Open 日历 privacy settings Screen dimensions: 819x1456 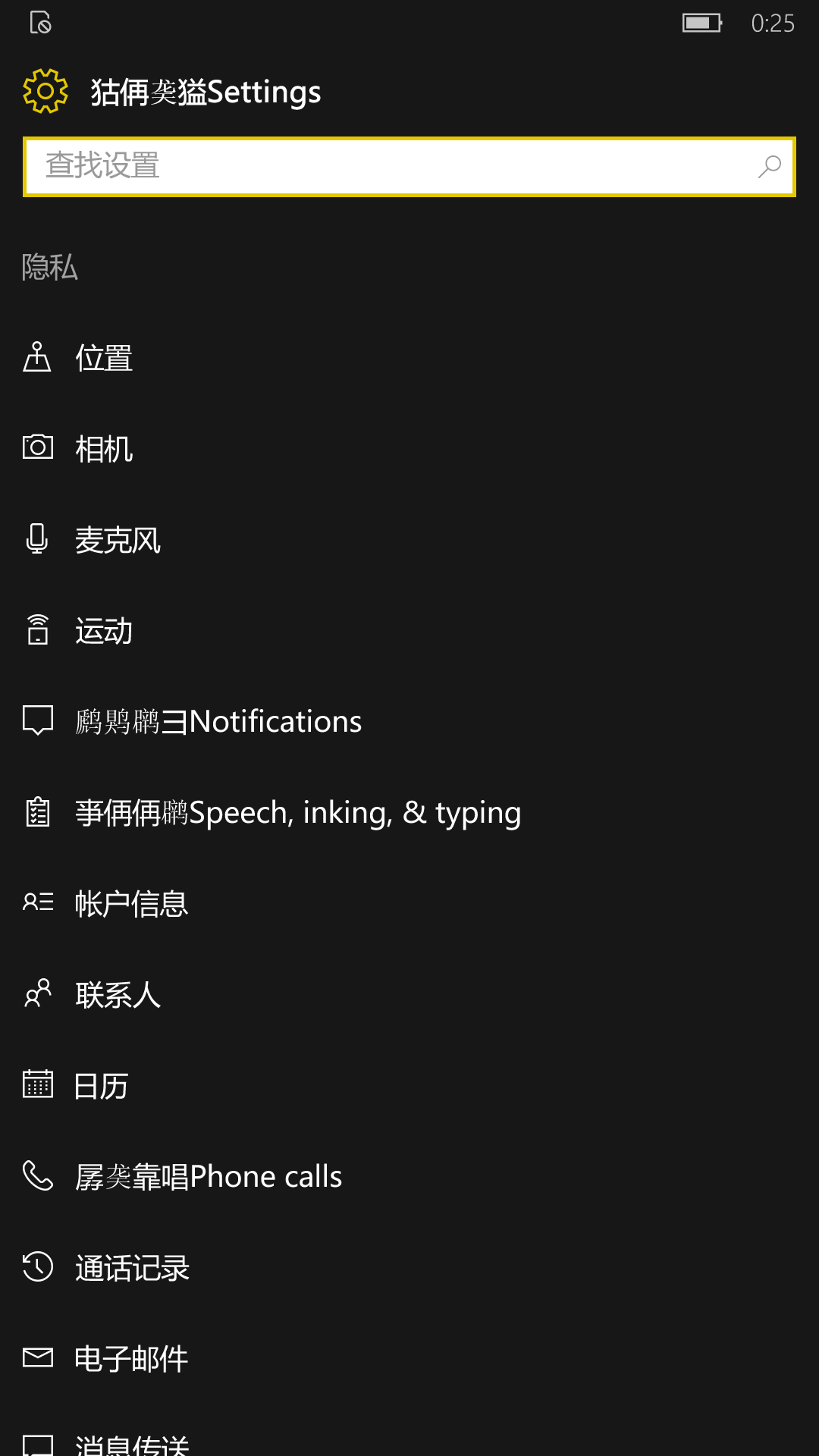[x=409, y=1086]
